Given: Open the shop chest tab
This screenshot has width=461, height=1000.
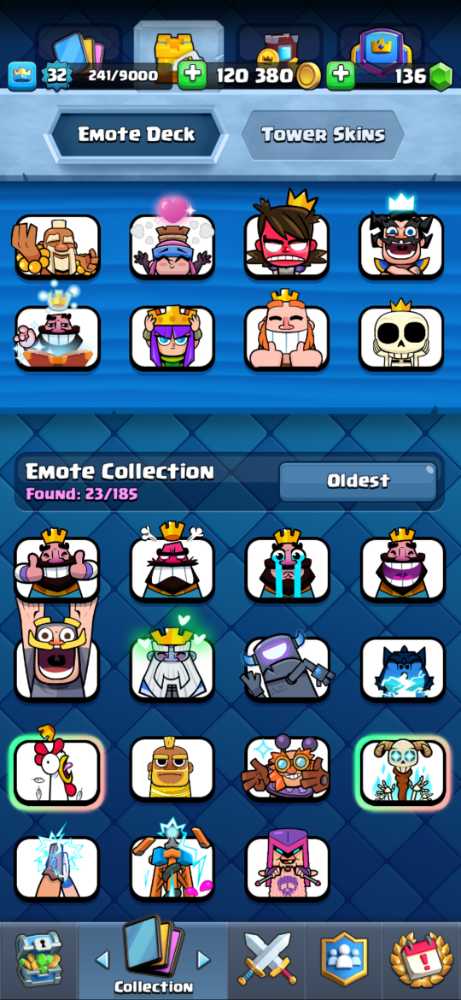Looking at the screenshot, I should pyautogui.click(x=38, y=960).
